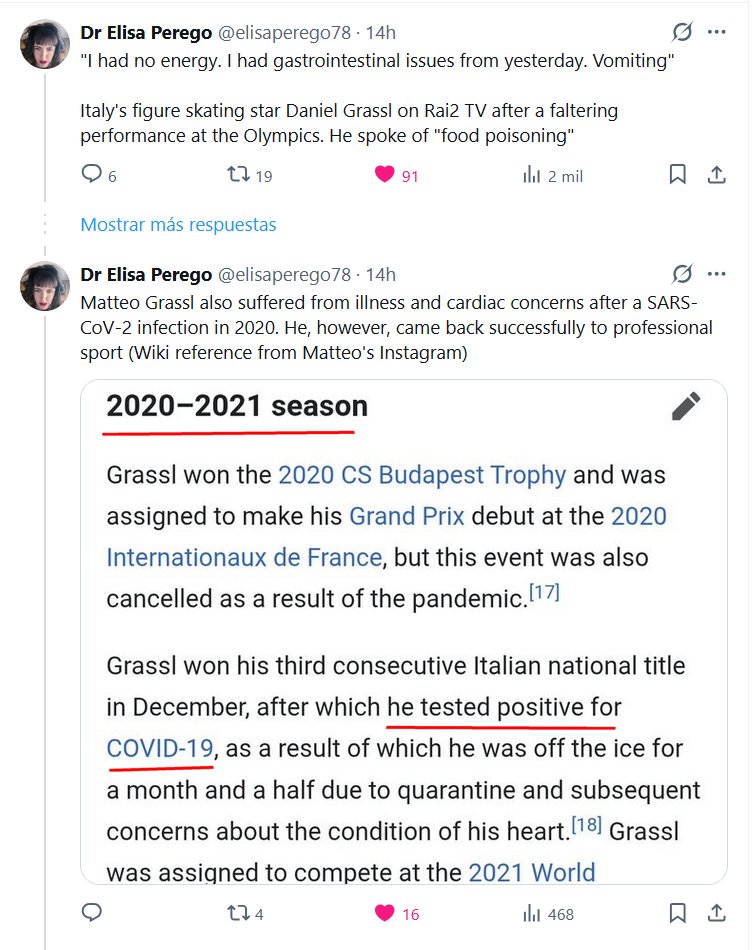Bookmark the Matteo Grassl SARS-CoV-2 post

click(x=678, y=913)
